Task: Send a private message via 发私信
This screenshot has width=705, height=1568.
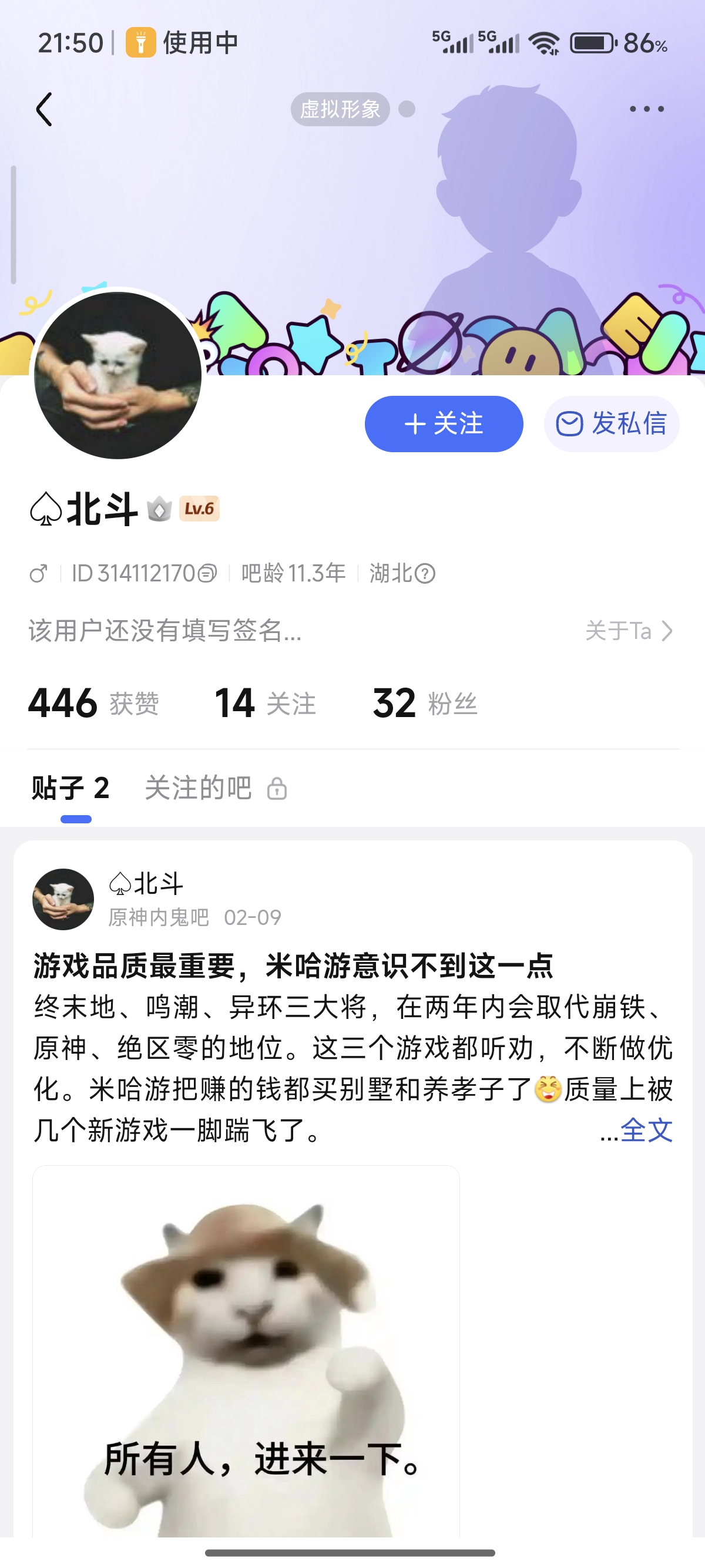Action: point(611,423)
